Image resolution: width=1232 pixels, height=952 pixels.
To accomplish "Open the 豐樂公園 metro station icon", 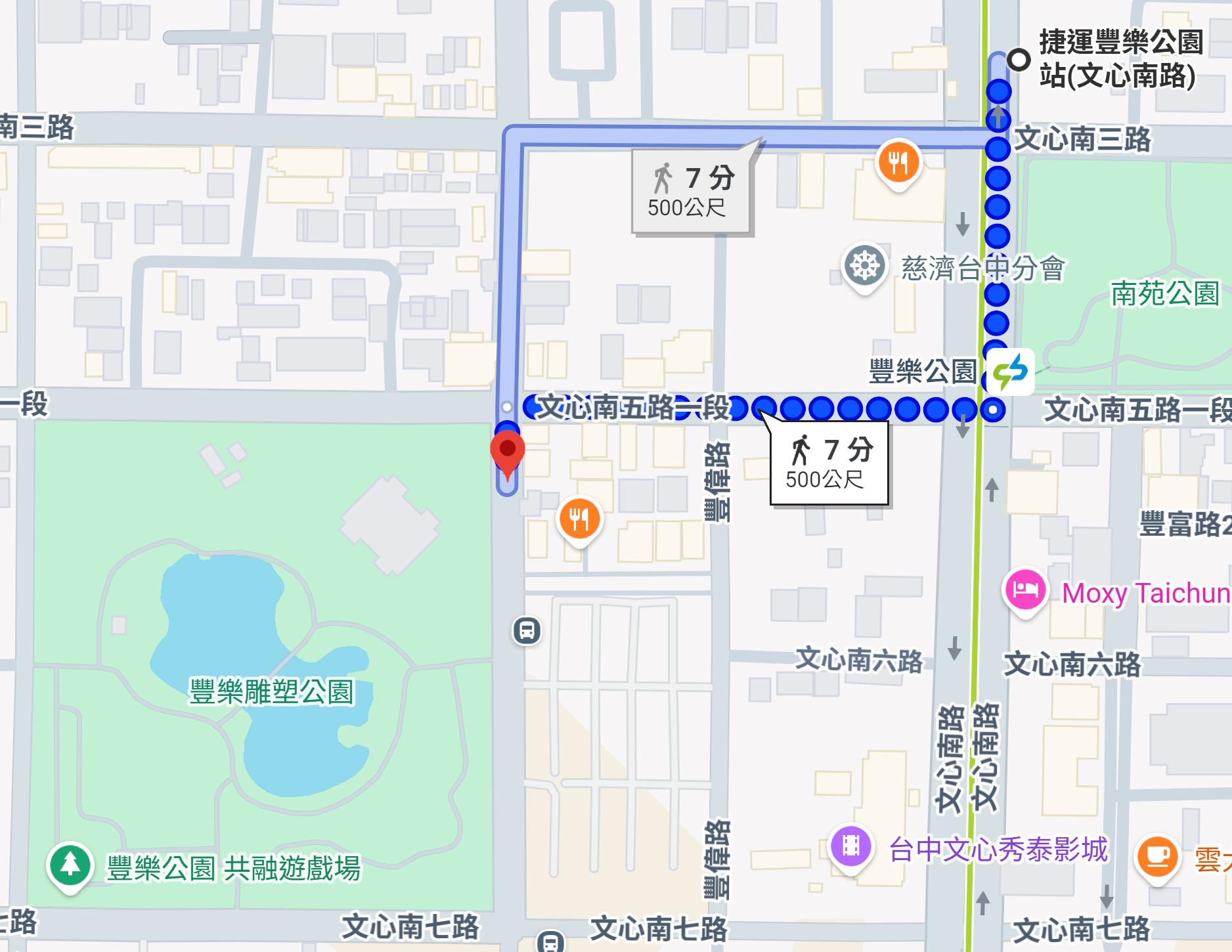I will pyautogui.click(x=1010, y=372).
